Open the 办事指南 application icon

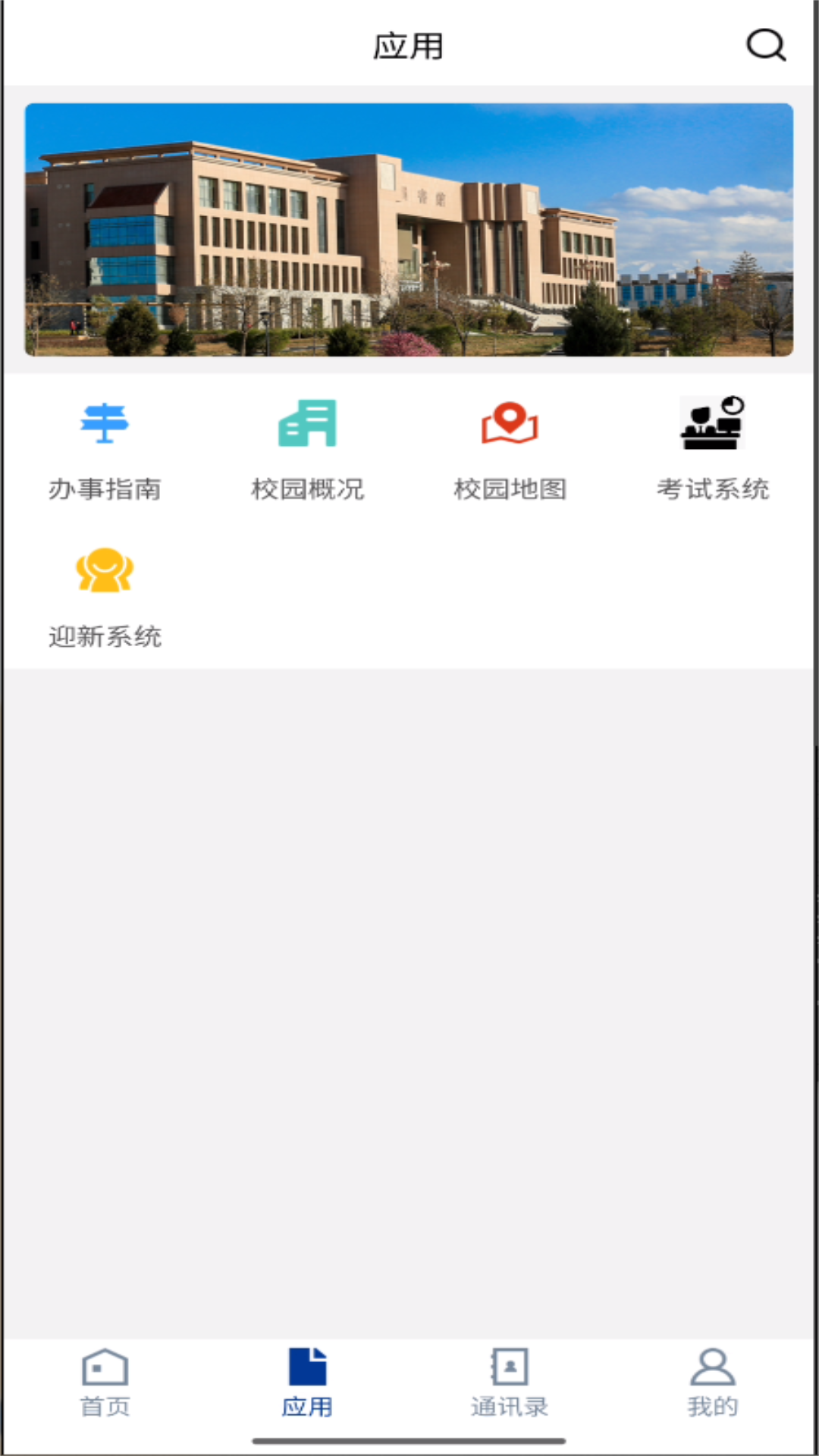(104, 424)
